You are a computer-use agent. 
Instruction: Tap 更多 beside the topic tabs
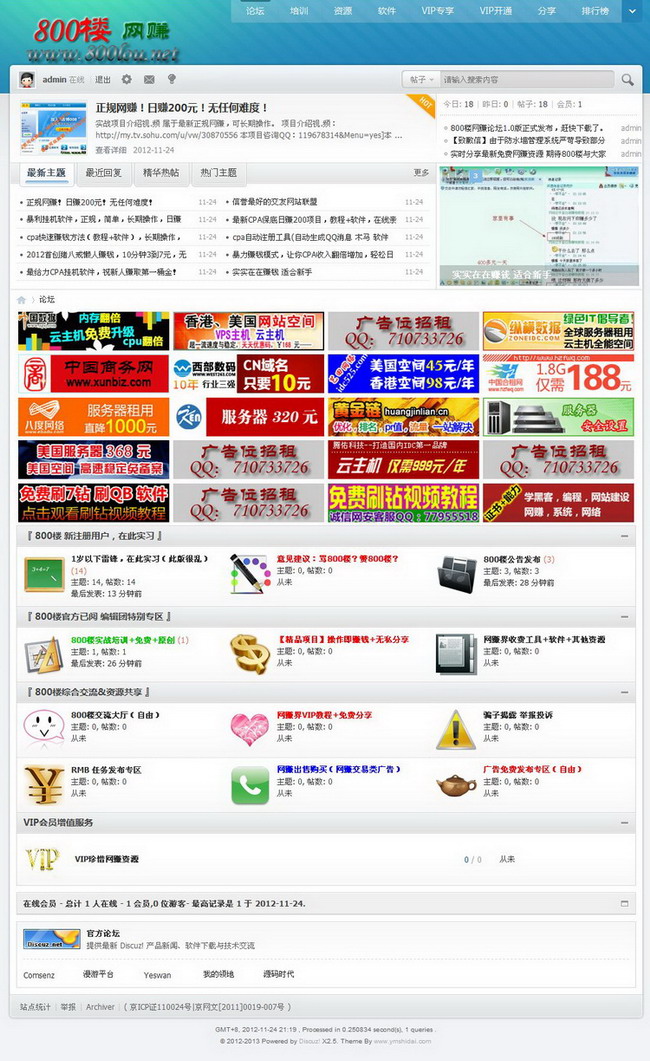click(421, 173)
